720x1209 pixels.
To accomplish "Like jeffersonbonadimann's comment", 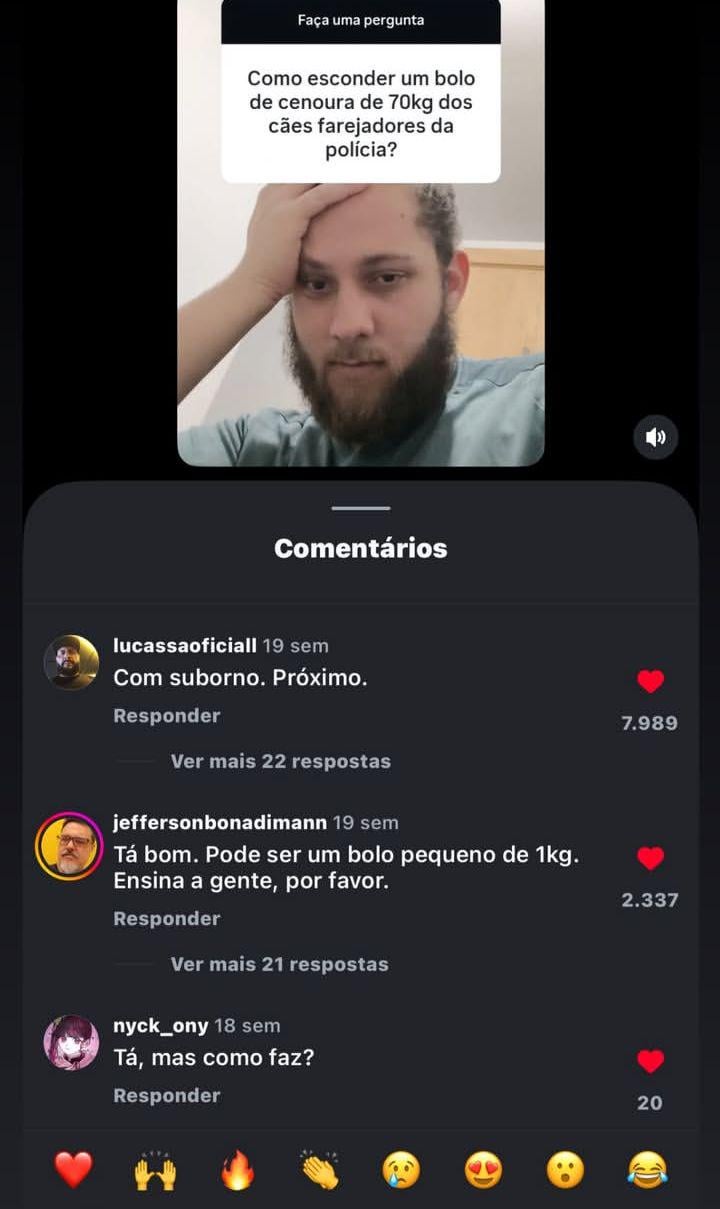I will click(650, 858).
